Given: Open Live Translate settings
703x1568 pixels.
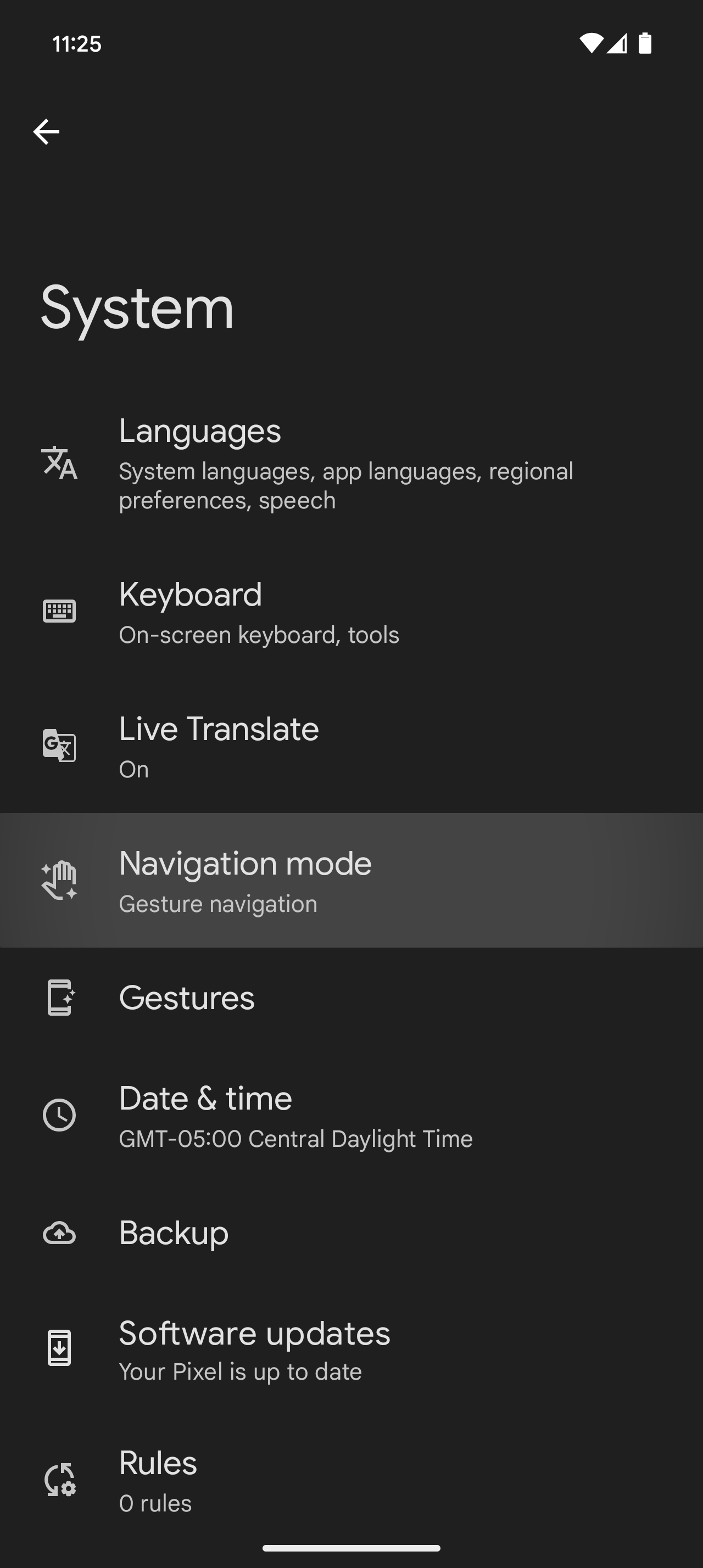Looking at the screenshot, I should 351,746.
